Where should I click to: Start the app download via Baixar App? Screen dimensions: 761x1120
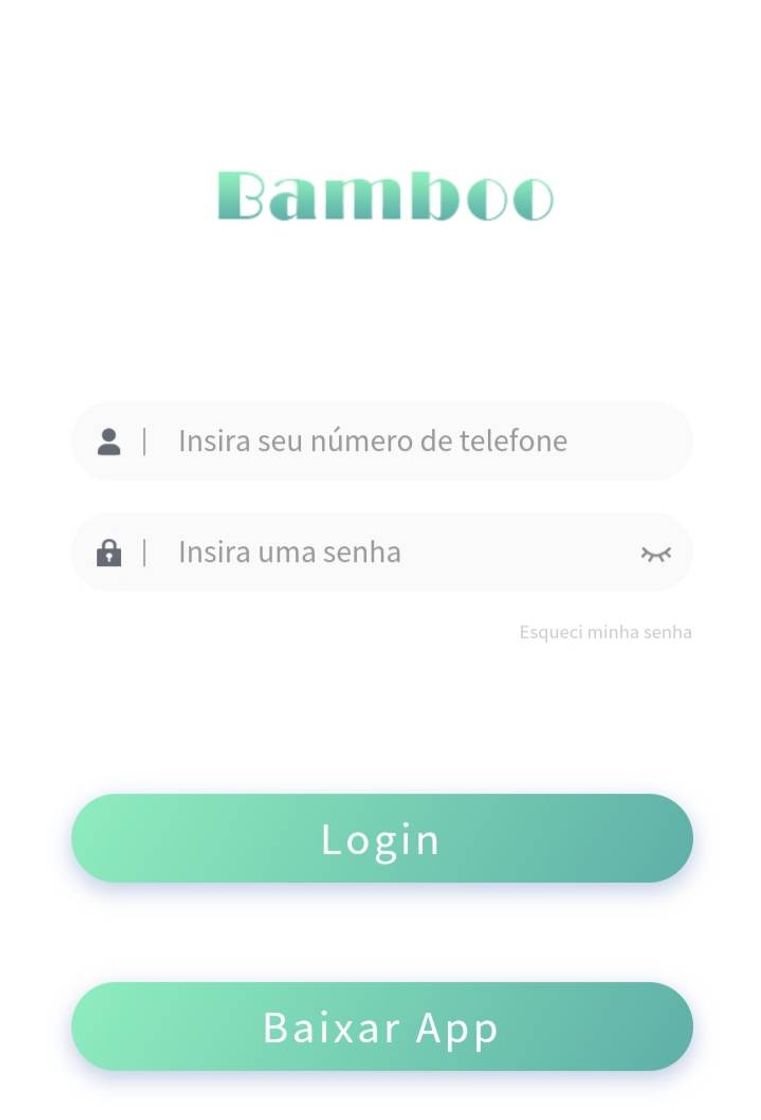coord(381,1026)
